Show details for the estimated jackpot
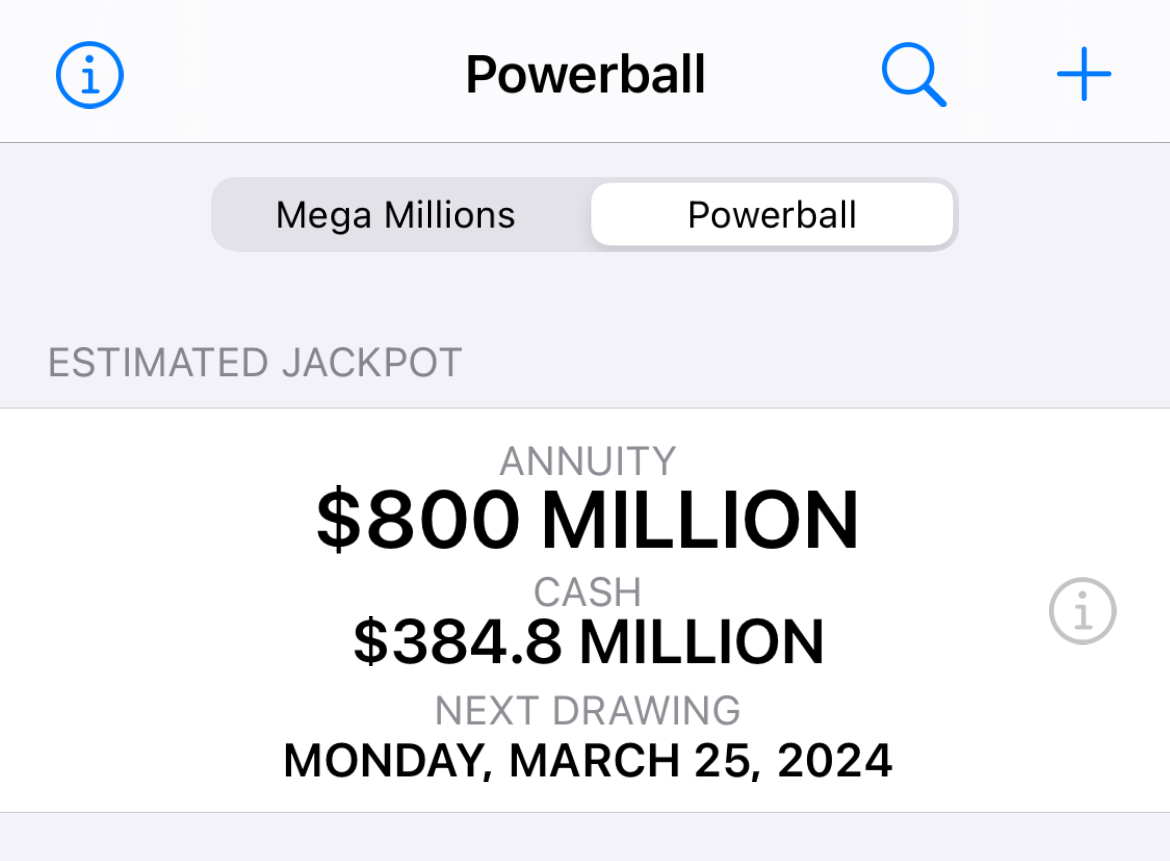Image resolution: width=1170 pixels, height=861 pixels. pos(1082,611)
